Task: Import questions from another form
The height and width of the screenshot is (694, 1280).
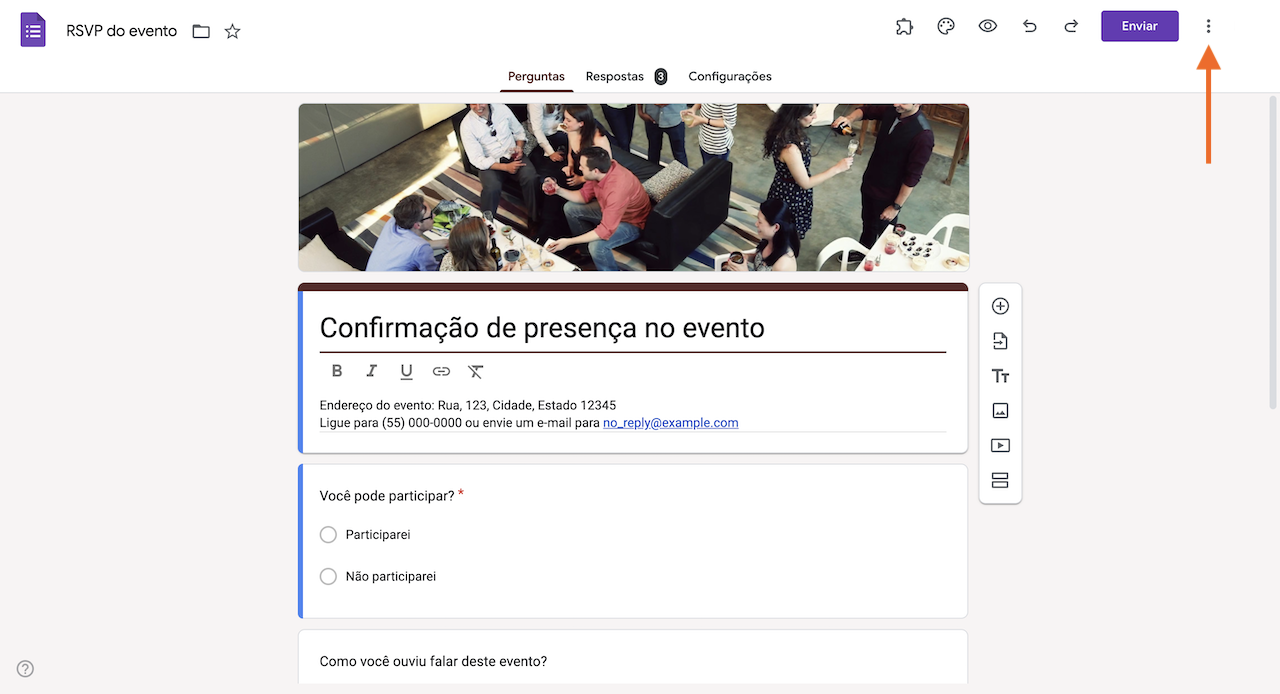Action: 1000,341
